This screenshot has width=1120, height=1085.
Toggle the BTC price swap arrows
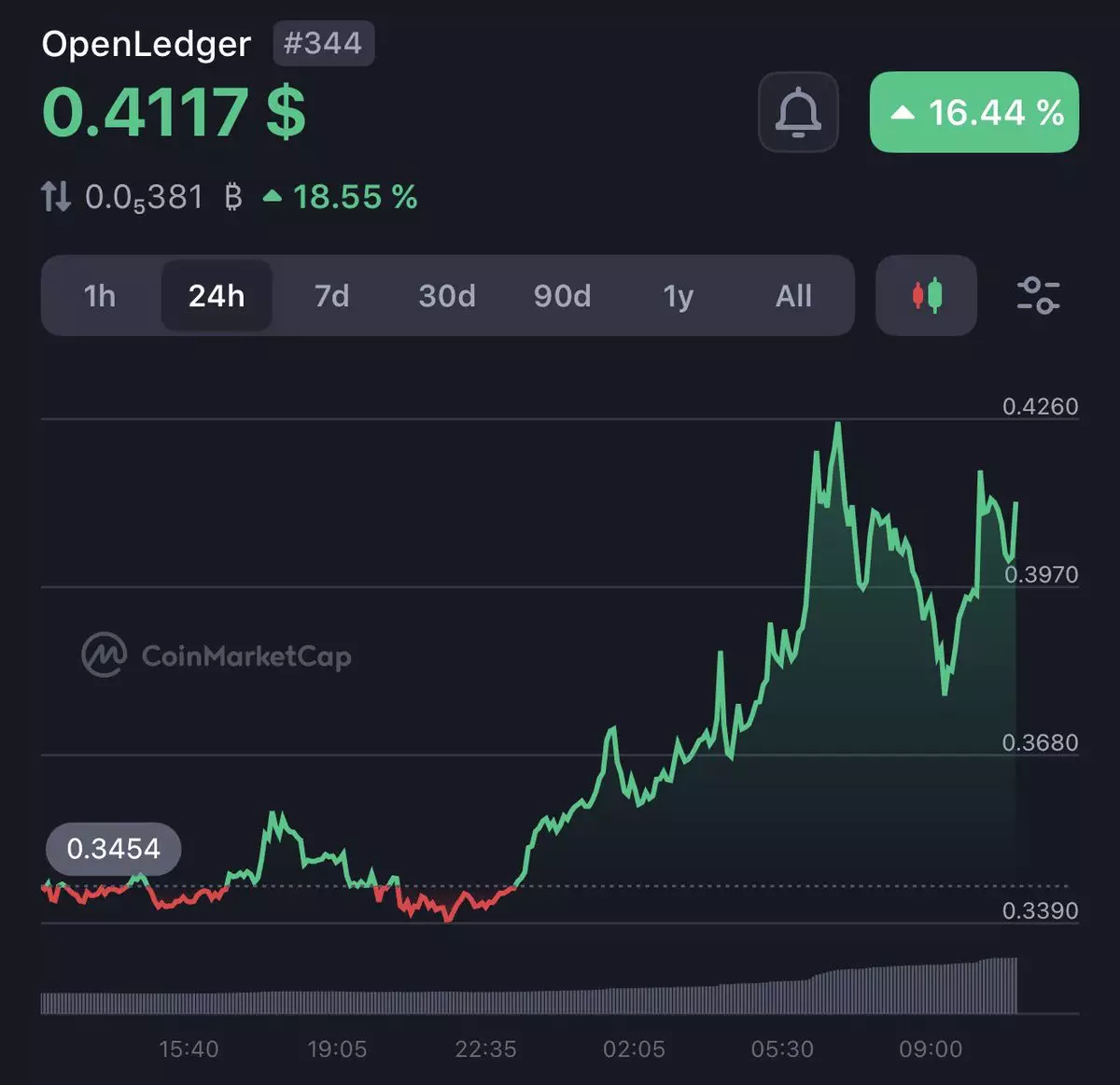[56, 197]
